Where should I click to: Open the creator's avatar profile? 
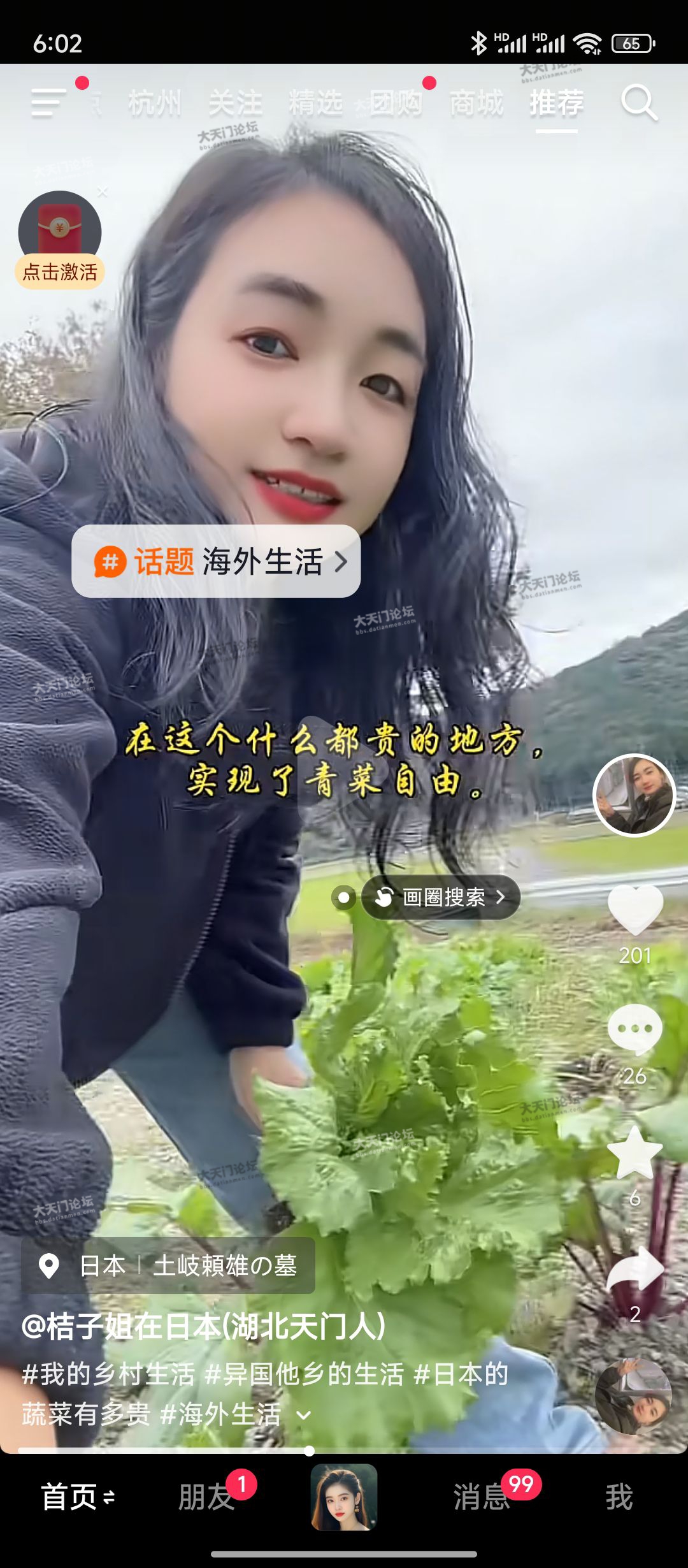pos(634,795)
